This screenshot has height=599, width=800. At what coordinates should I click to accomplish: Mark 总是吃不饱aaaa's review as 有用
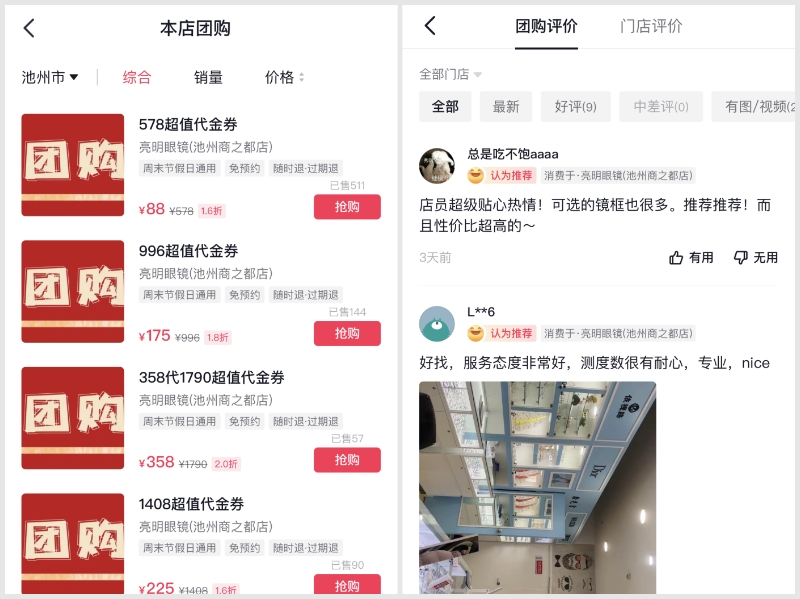click(x=692, y=257)
